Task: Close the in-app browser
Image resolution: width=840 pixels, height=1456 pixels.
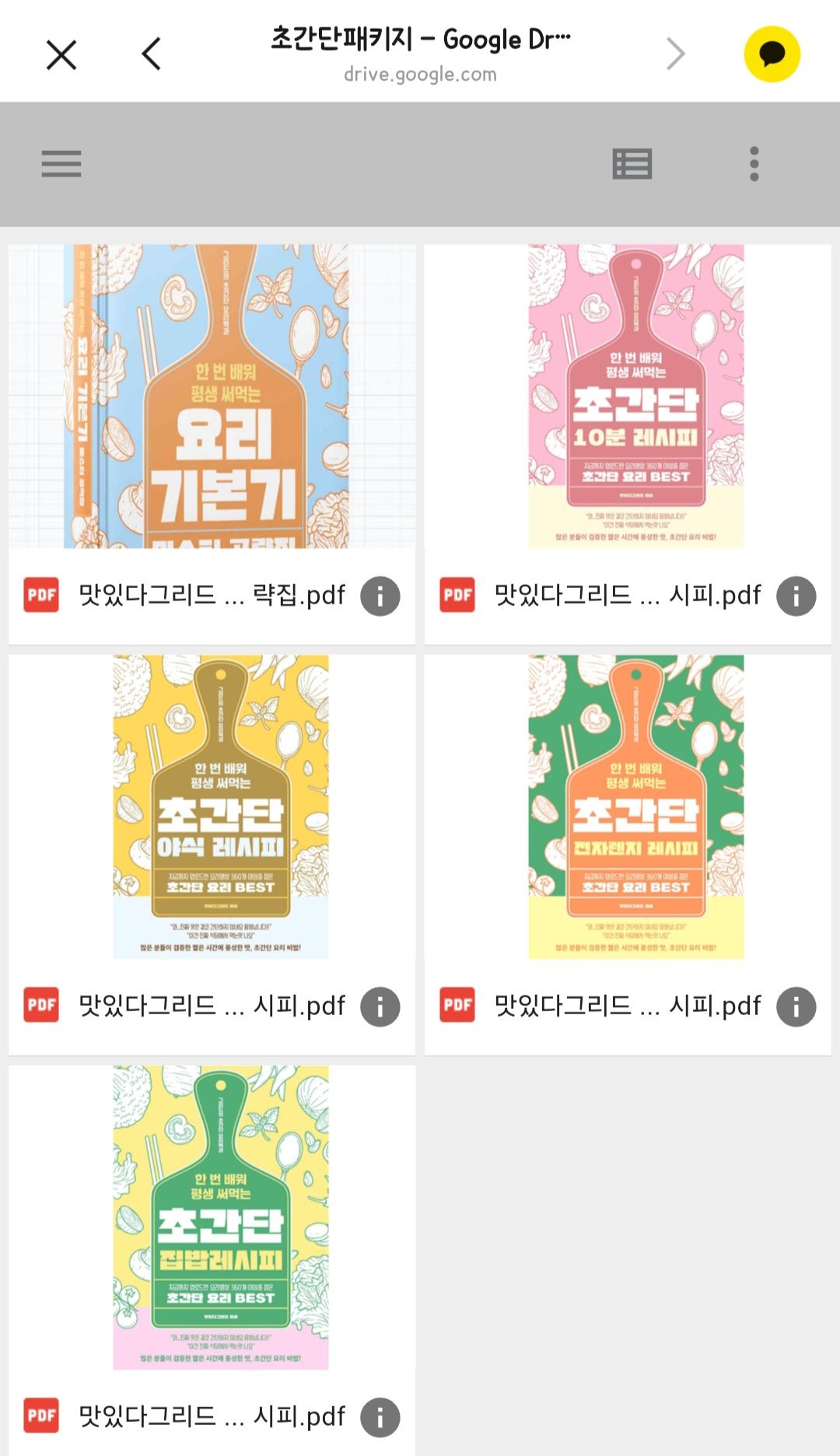Action: [61, 54]
